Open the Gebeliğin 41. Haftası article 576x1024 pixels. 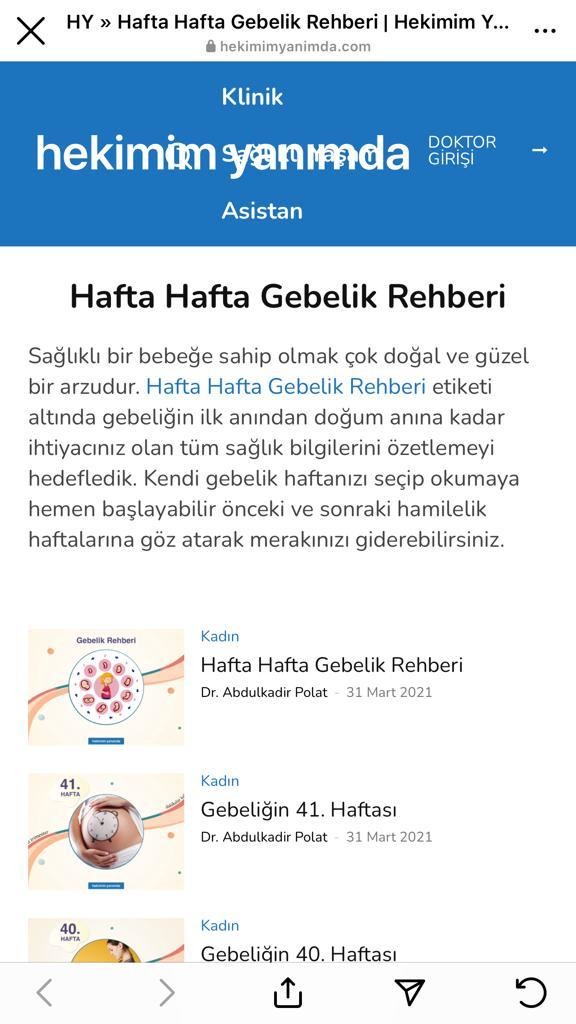click(x=298, y=810)
